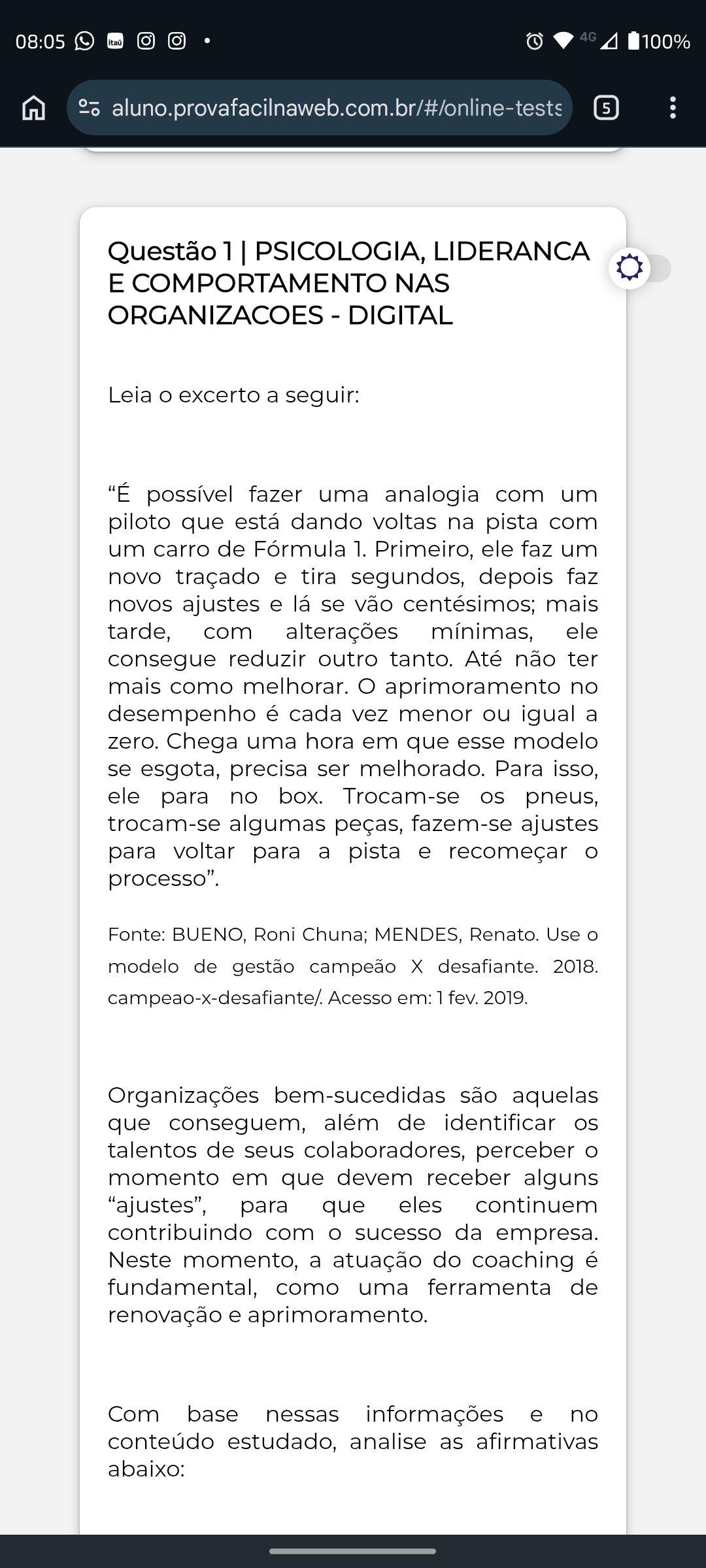
Task: Toggle the light/dark mode switch
Action: (x=640, y=269)
